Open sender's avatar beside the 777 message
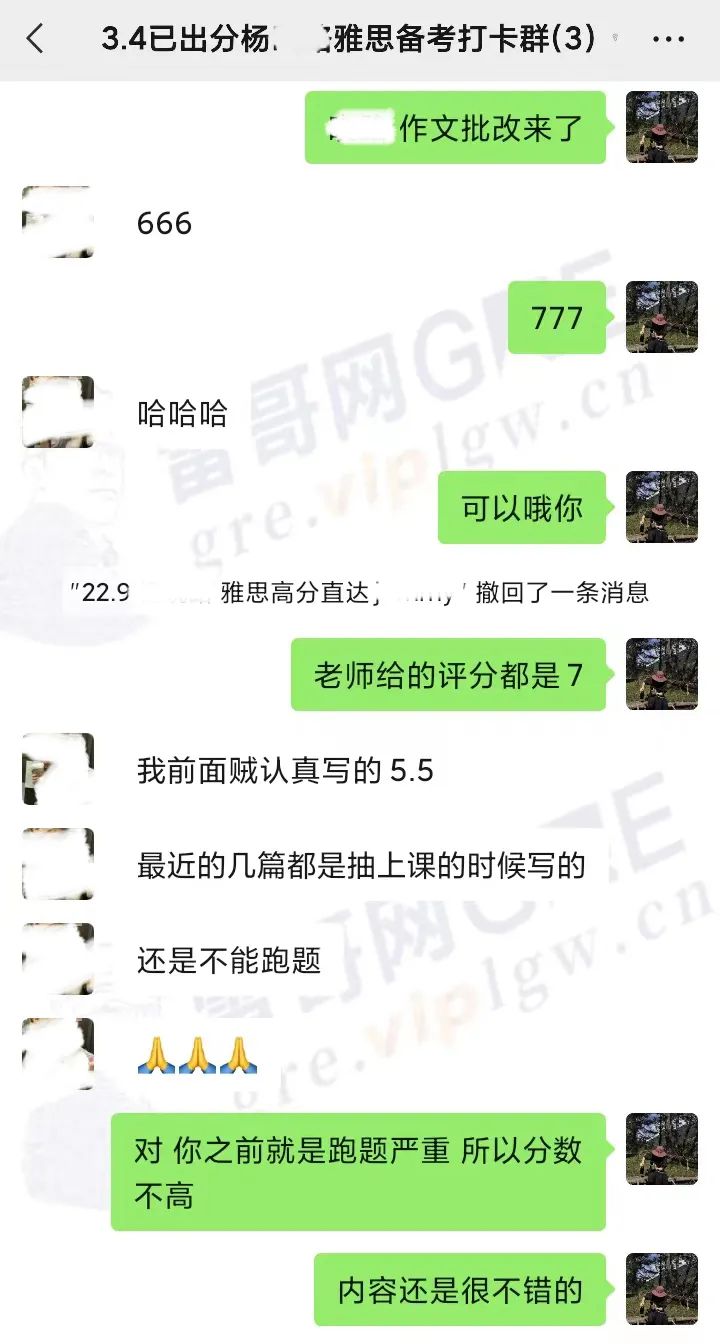This screenshot has height=1344, width=720. click(661, 317)
